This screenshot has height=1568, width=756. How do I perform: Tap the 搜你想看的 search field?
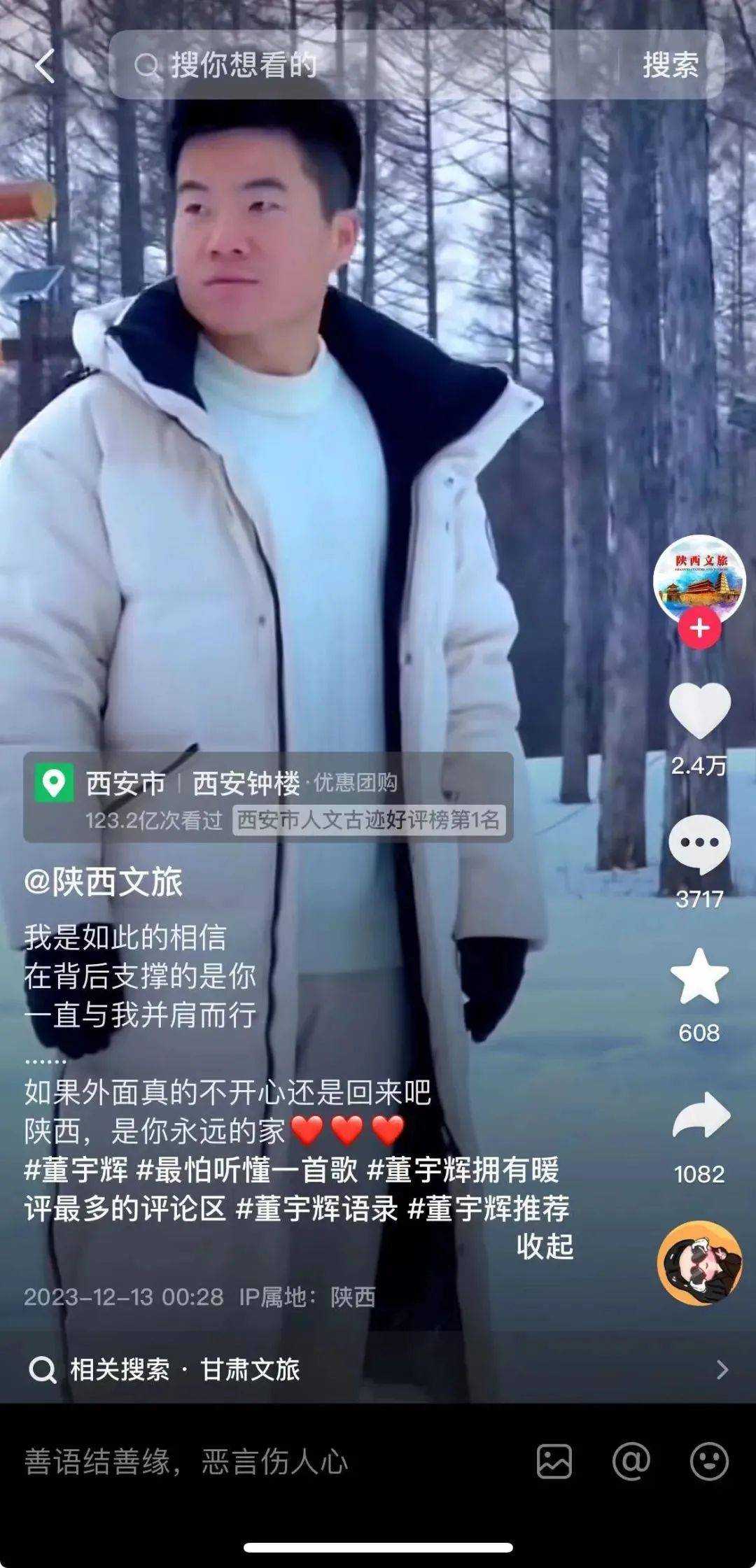(364, 66)
